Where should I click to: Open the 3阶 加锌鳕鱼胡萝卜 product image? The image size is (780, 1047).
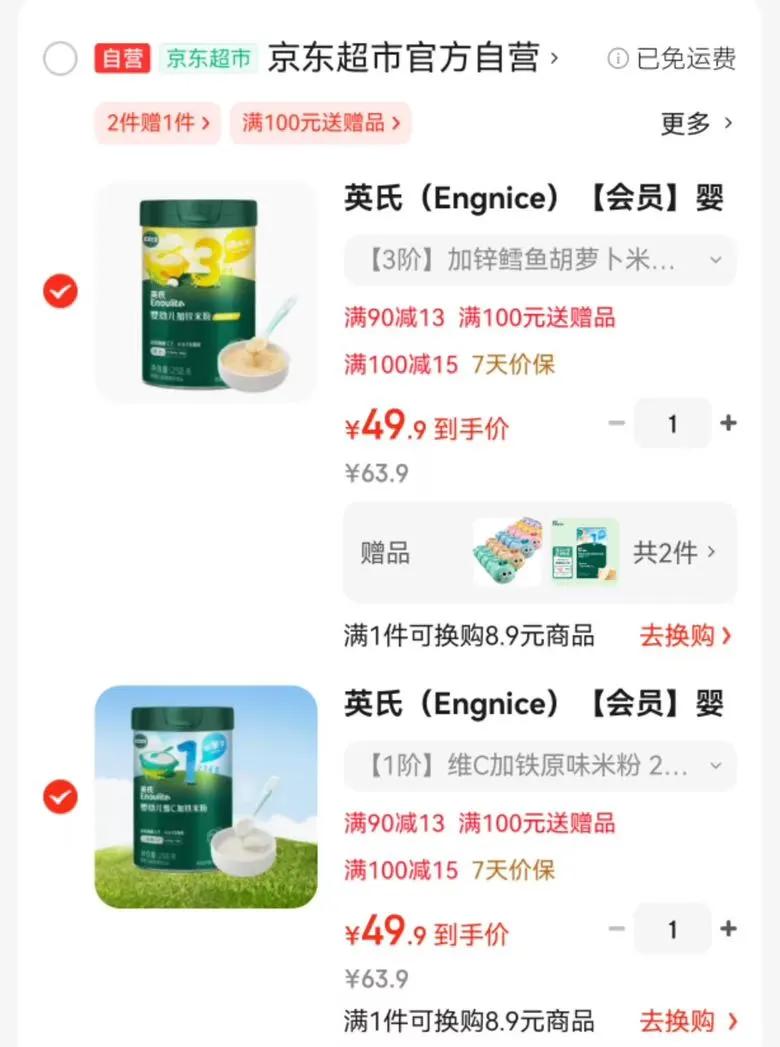(x=206, y=291)
